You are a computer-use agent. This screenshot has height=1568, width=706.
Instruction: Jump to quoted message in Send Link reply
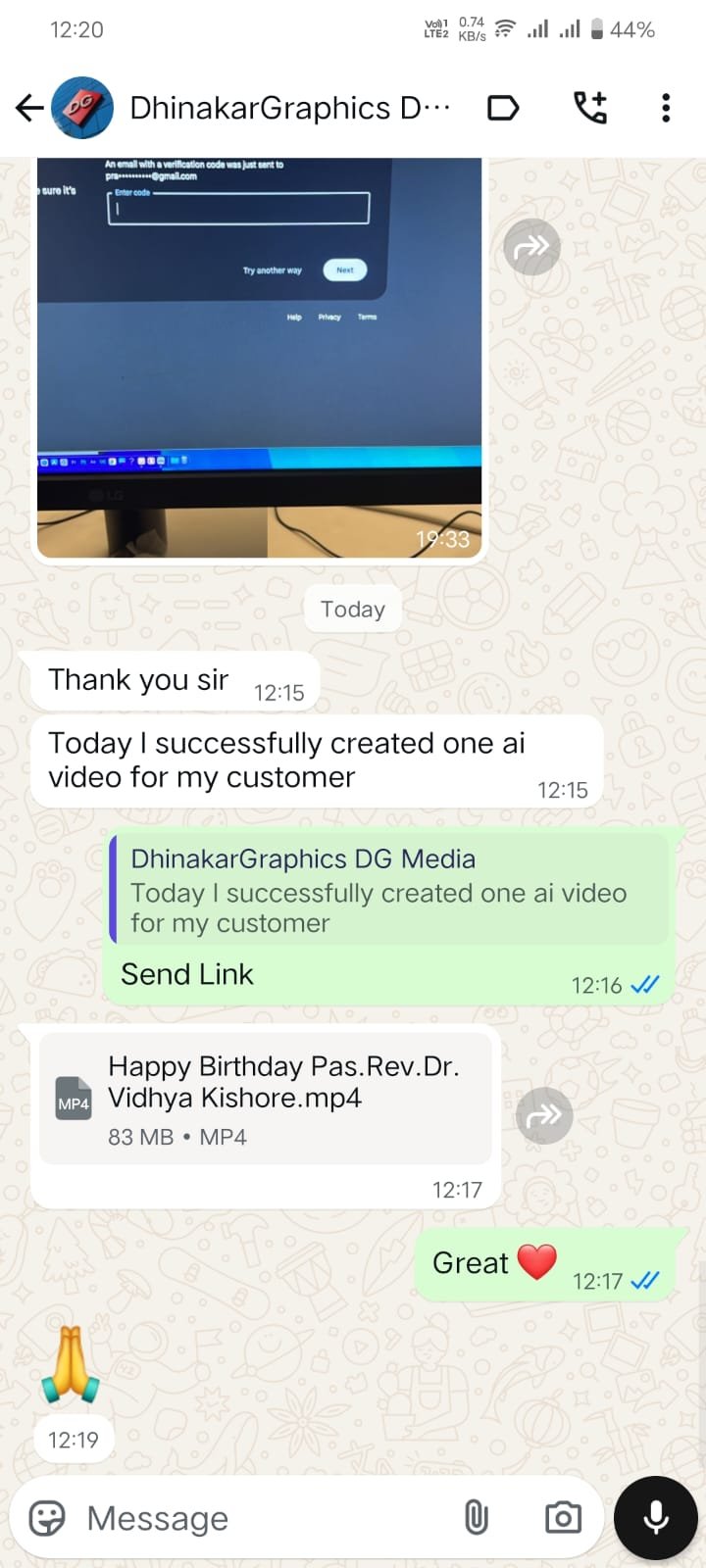[389, 890]
